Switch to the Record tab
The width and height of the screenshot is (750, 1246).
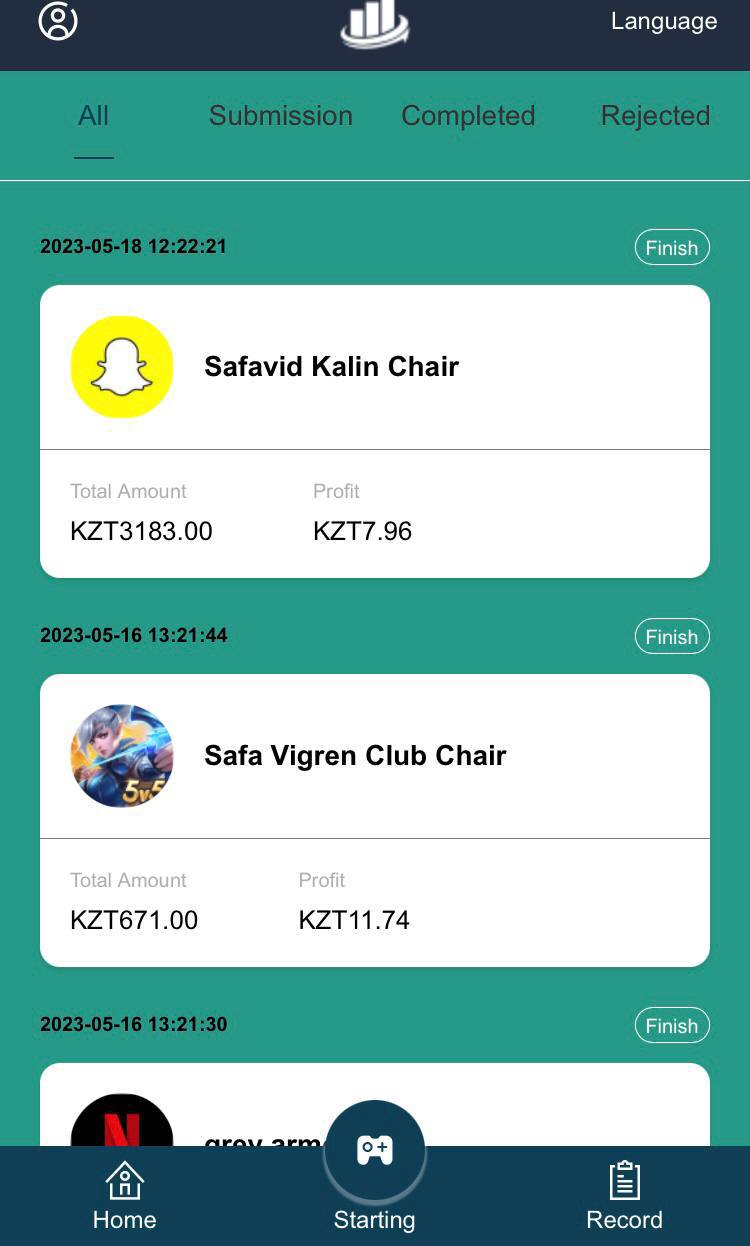point(624,1196)
